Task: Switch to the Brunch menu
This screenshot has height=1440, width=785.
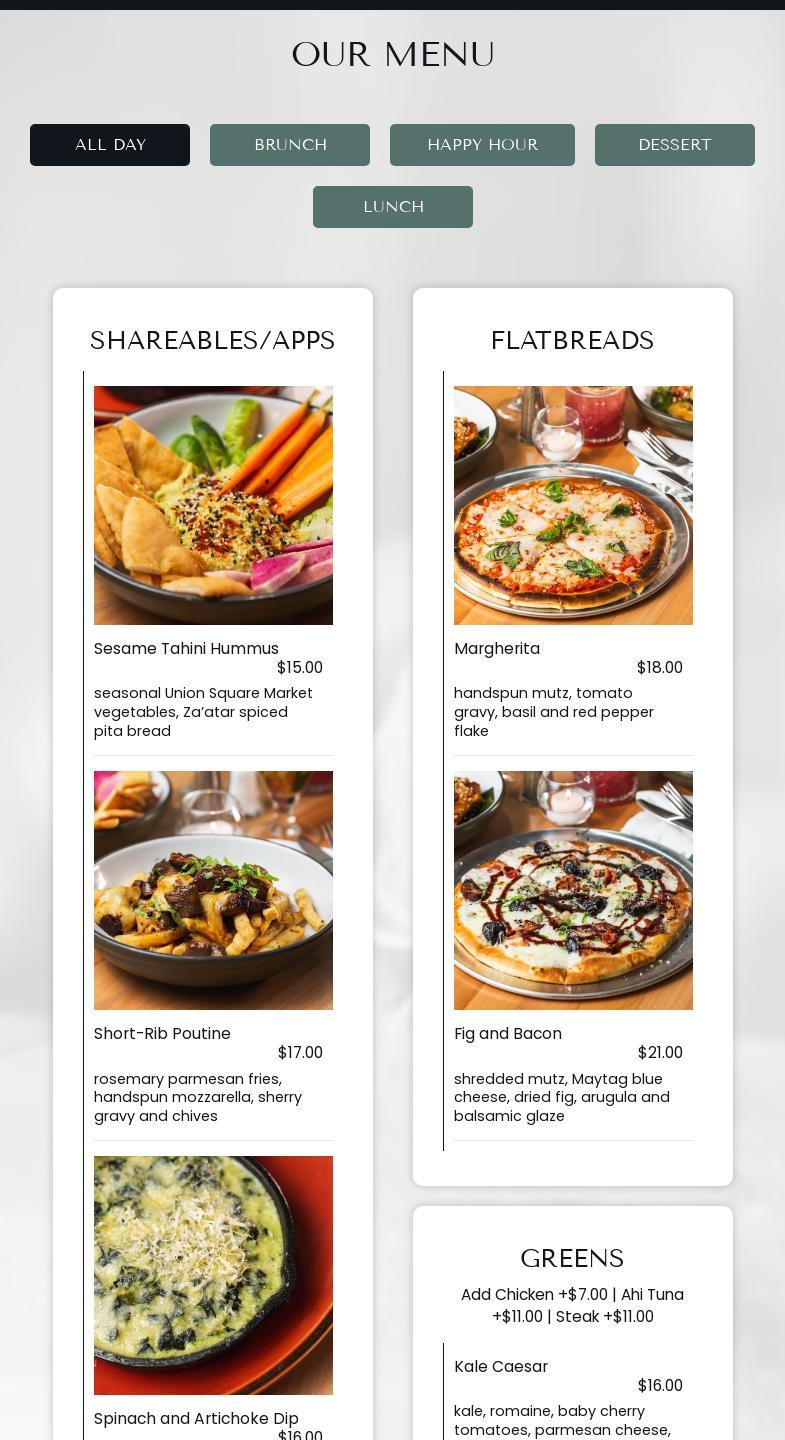Action: (x=290, y=145)
